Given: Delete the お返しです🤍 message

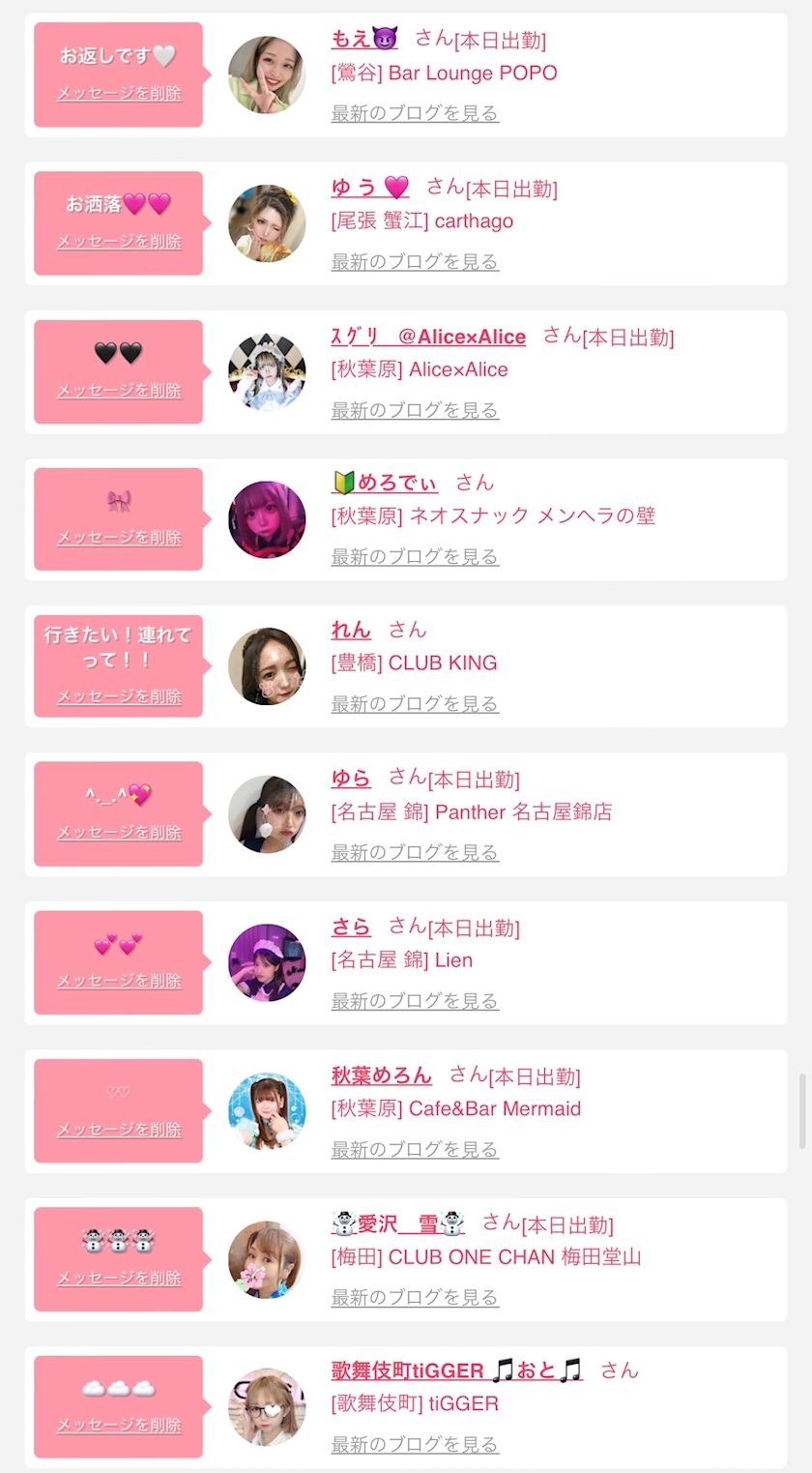Looking at the screenshot, I should coord(118,94).
